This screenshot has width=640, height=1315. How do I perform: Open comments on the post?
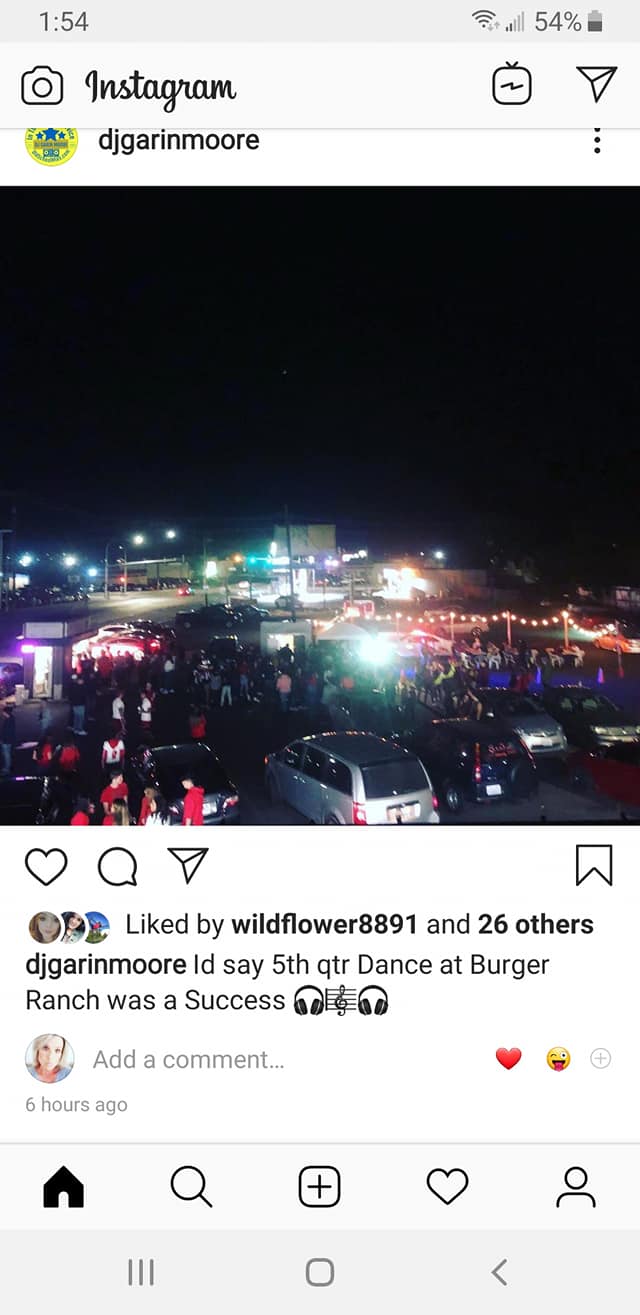[x=117, y=866]
